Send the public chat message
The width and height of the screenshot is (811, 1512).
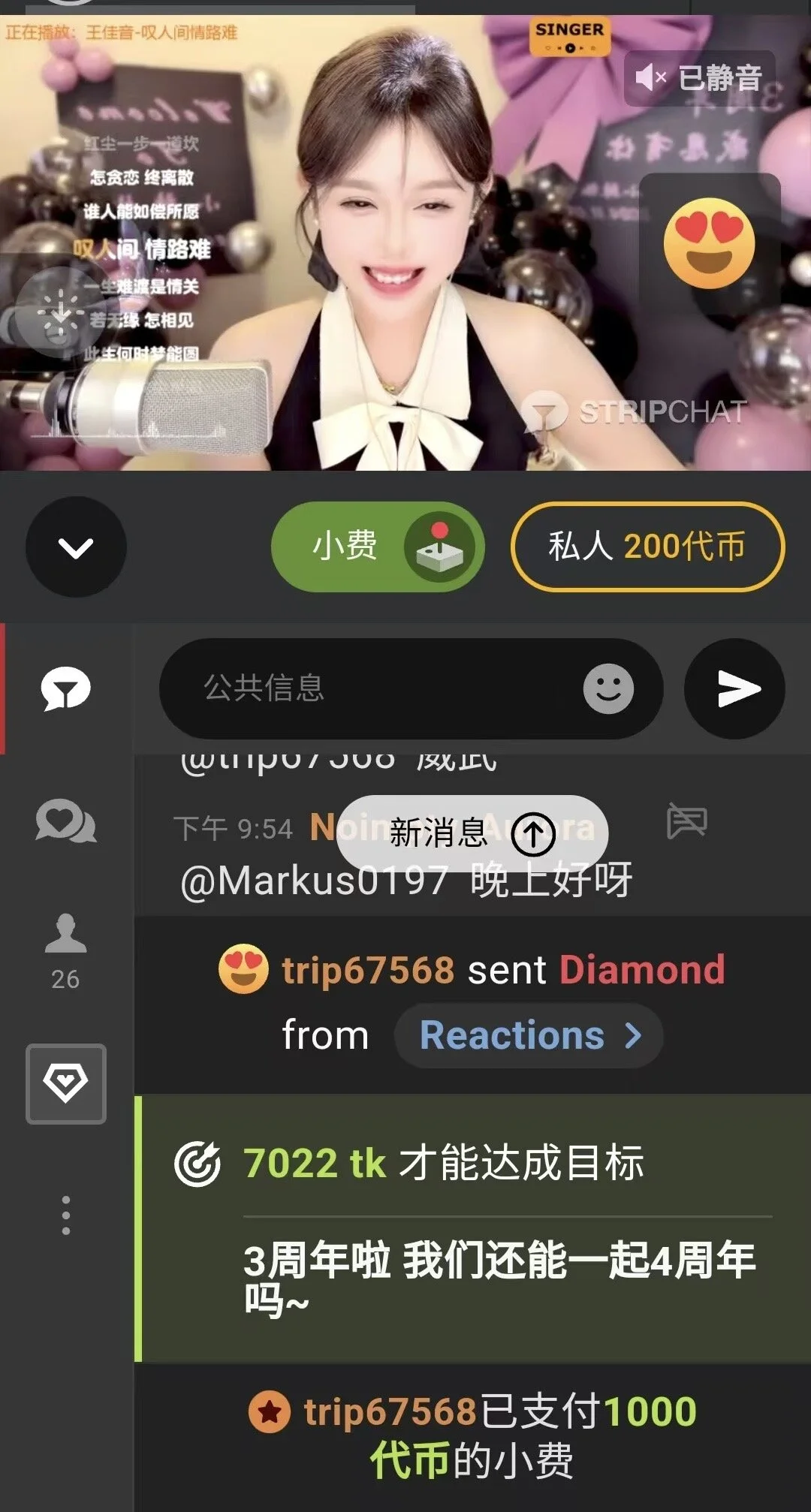734,688
